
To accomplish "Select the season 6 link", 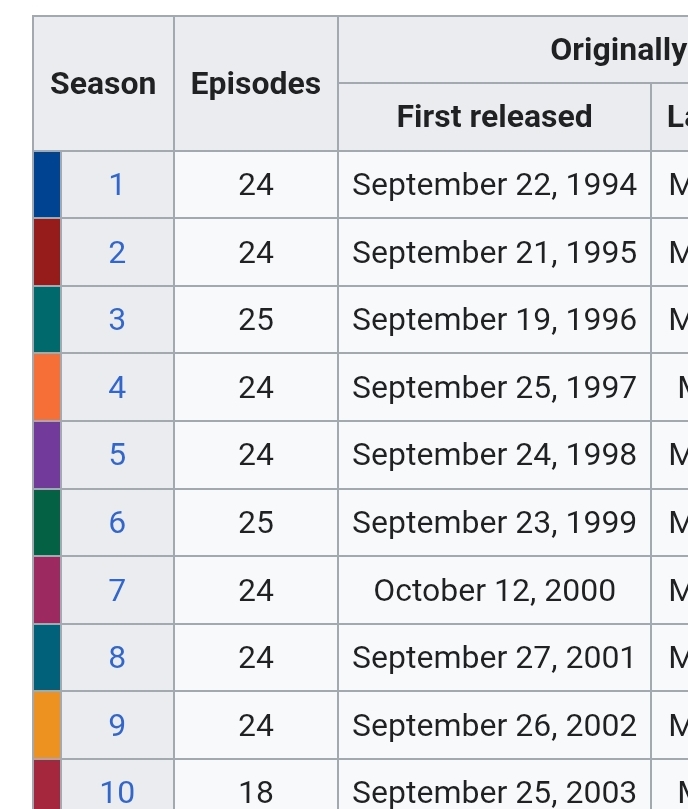I will click(x=117, y=523).
